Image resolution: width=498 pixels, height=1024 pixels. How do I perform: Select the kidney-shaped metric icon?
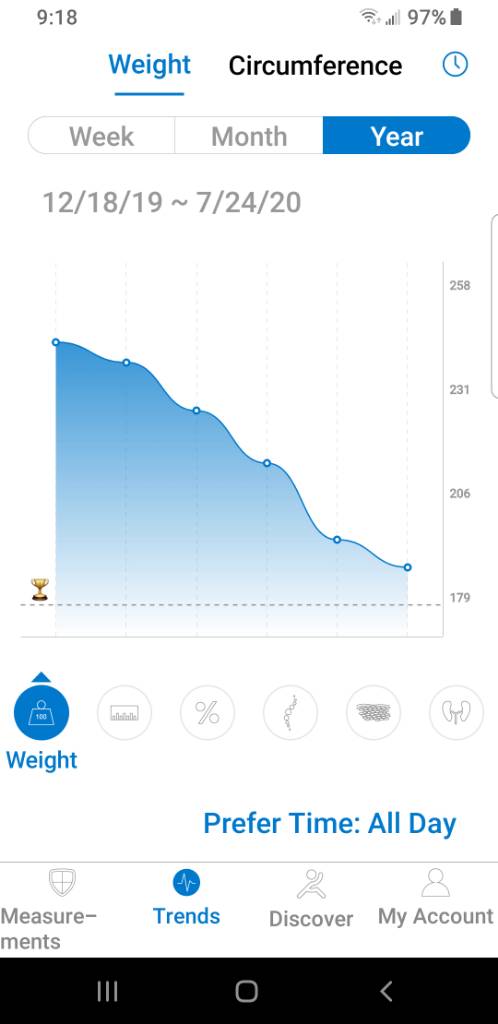[456, 712]
